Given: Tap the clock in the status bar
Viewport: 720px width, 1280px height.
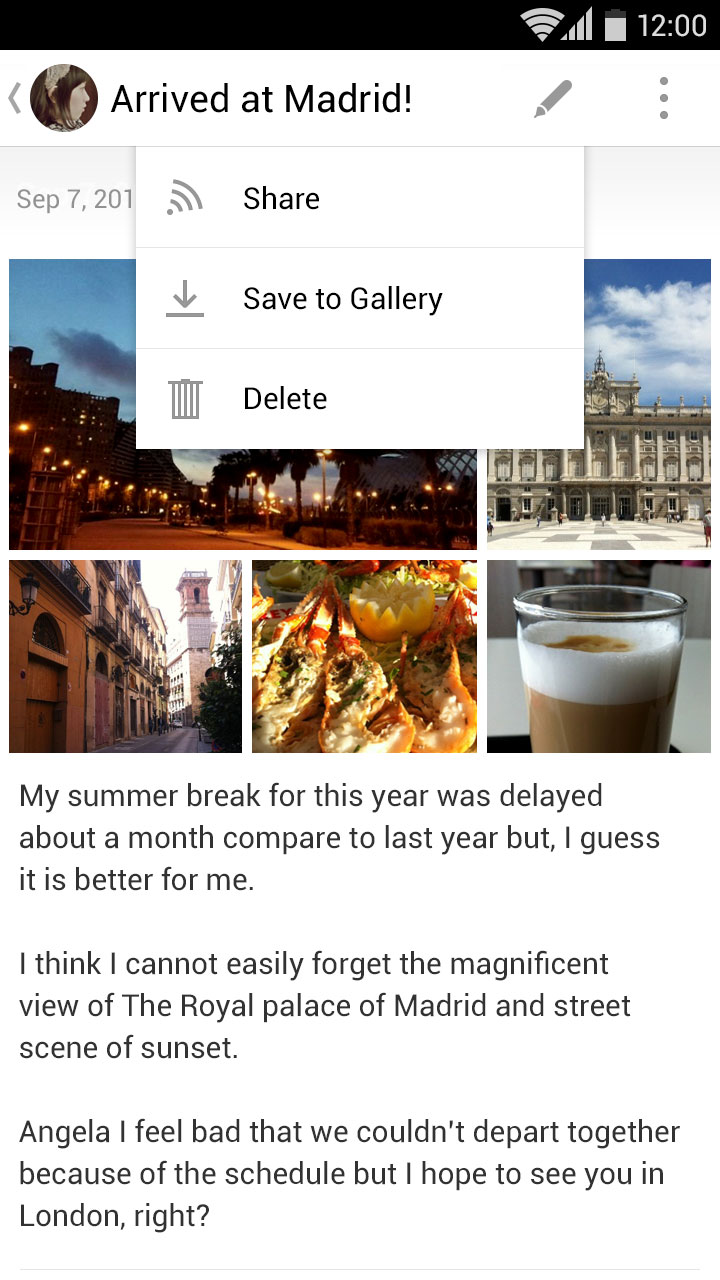Looking at the screenshot, I should pos(672,26).
